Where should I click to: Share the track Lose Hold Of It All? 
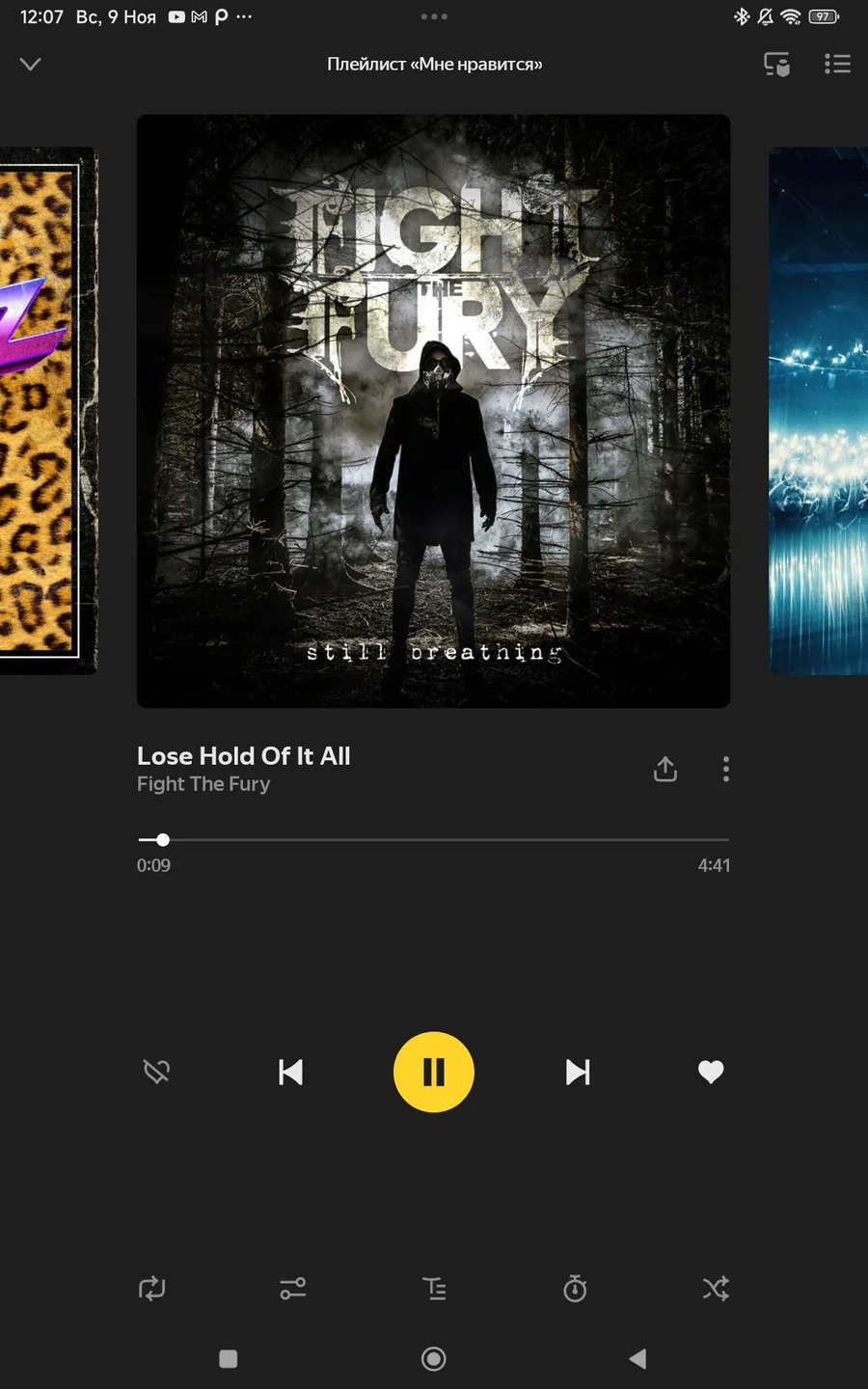pos(665,769)
